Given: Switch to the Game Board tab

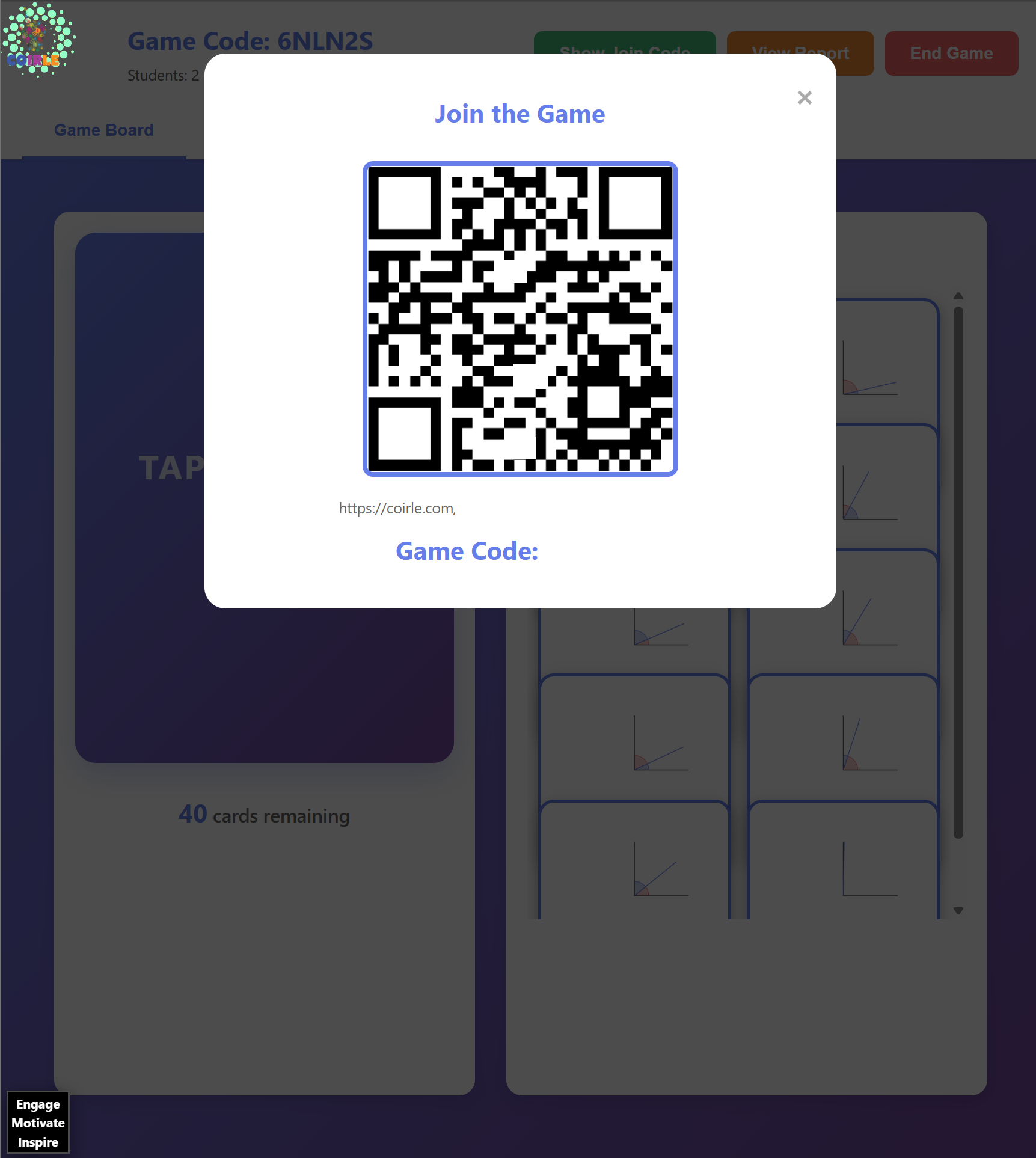Looking at the screenshot, I should (x=103, y=130).
